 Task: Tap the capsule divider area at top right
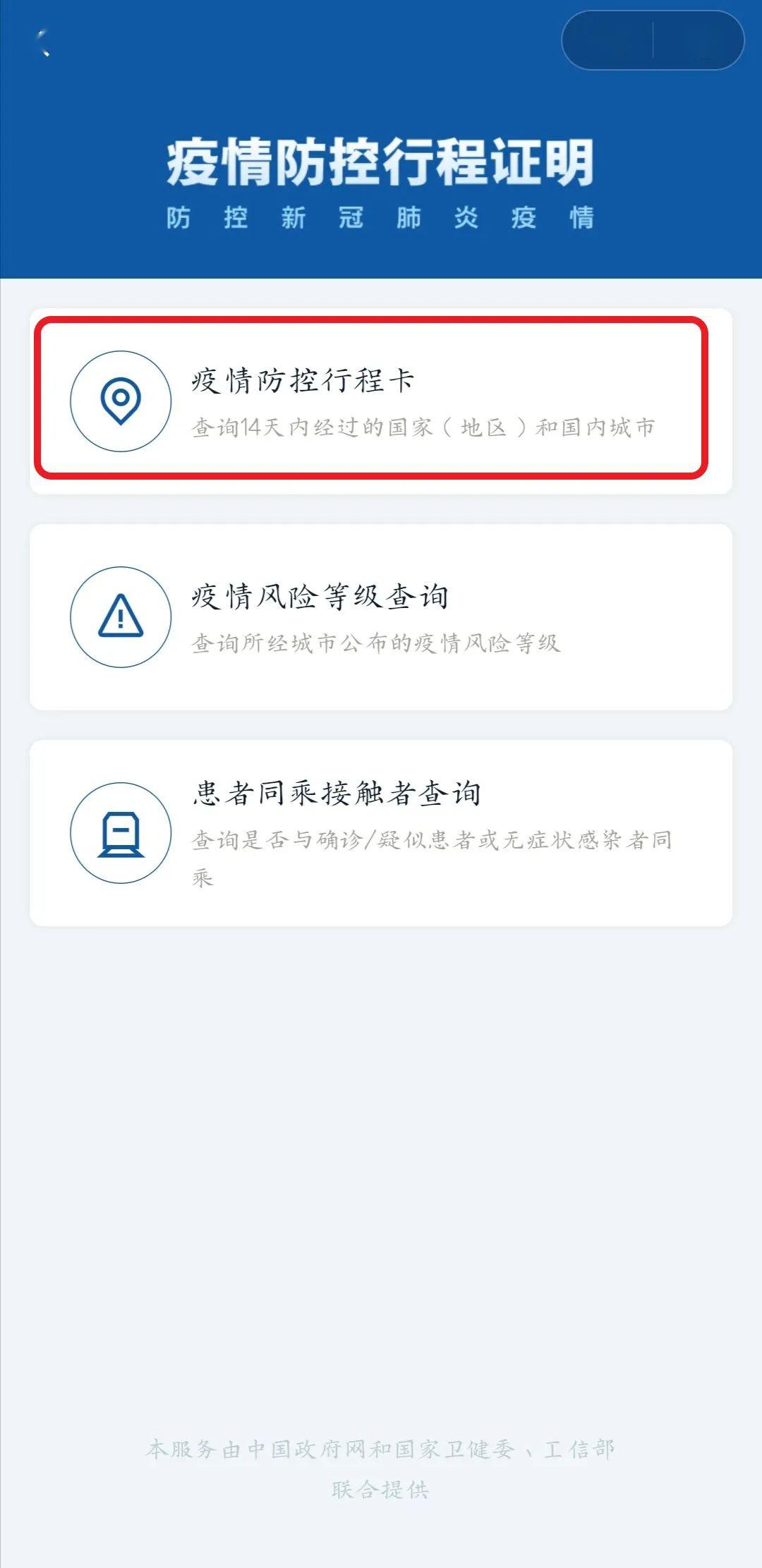tap(654, 40)
